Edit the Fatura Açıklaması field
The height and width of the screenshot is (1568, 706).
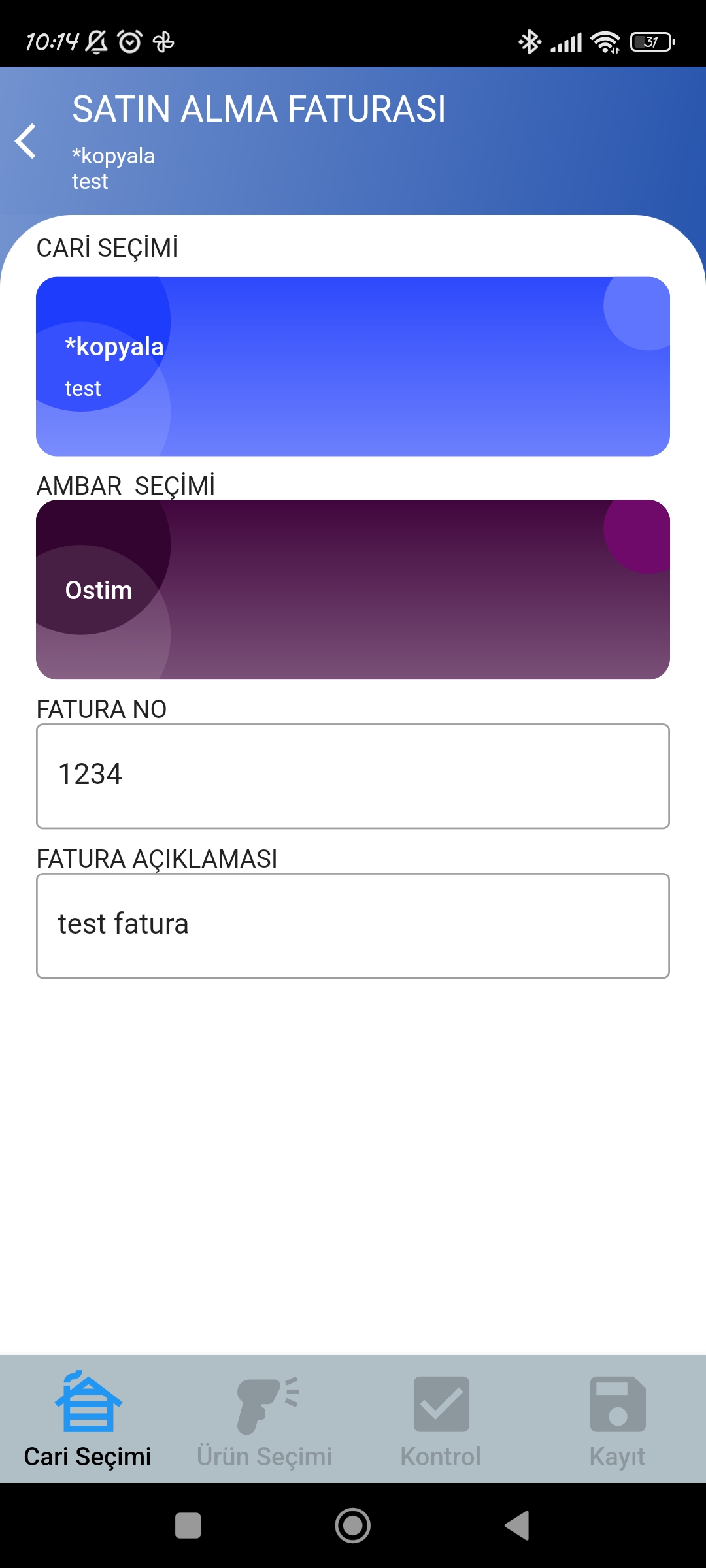[x=353, y=926]
